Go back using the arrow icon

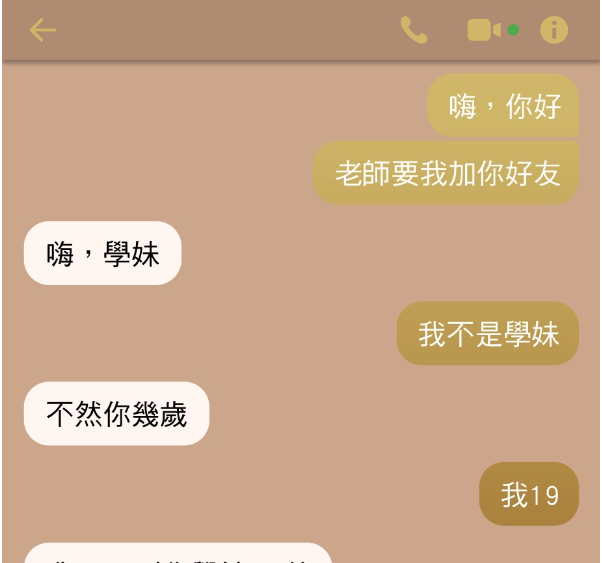click(43, 31)
